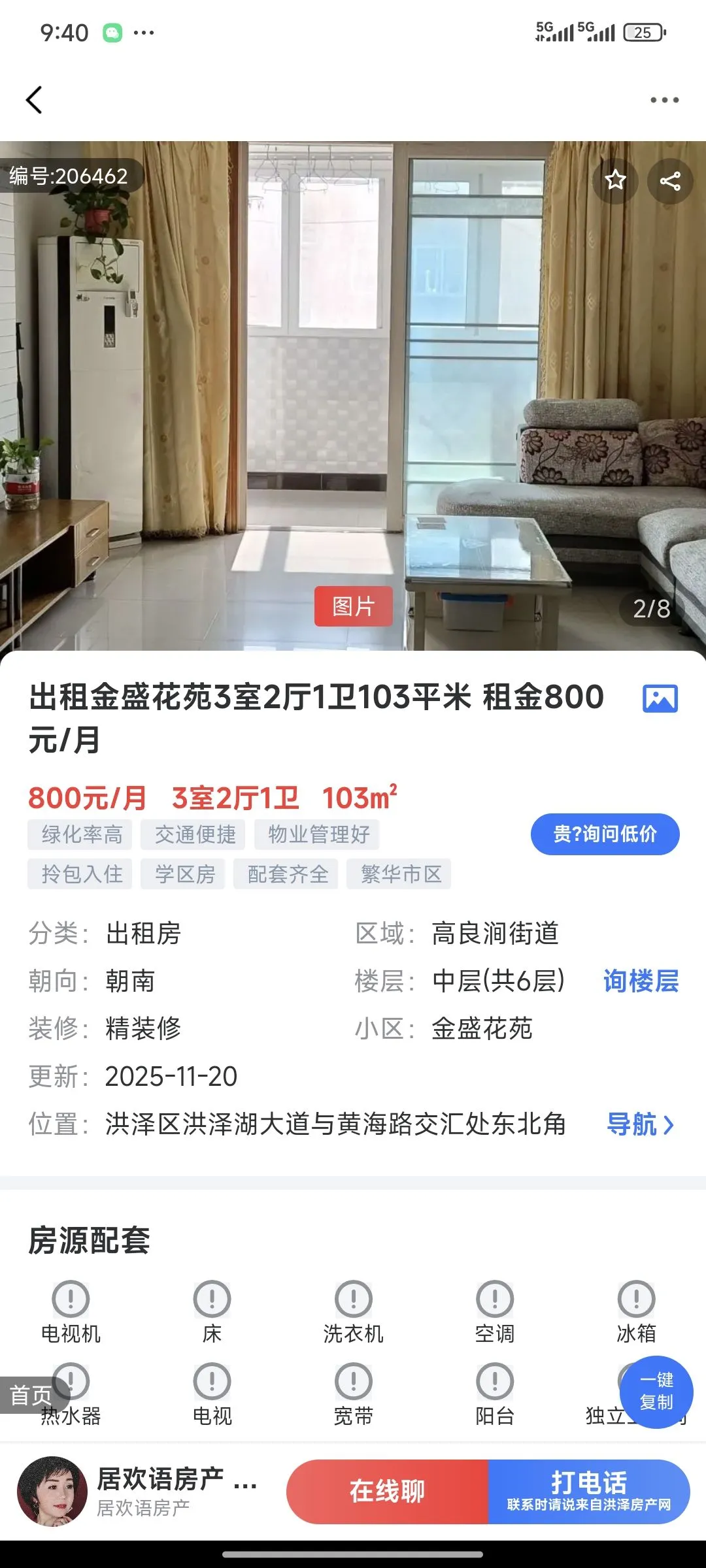This screenshot has height=1568, width=706.
Task: Share this rental listing
Action: point(670,181)
